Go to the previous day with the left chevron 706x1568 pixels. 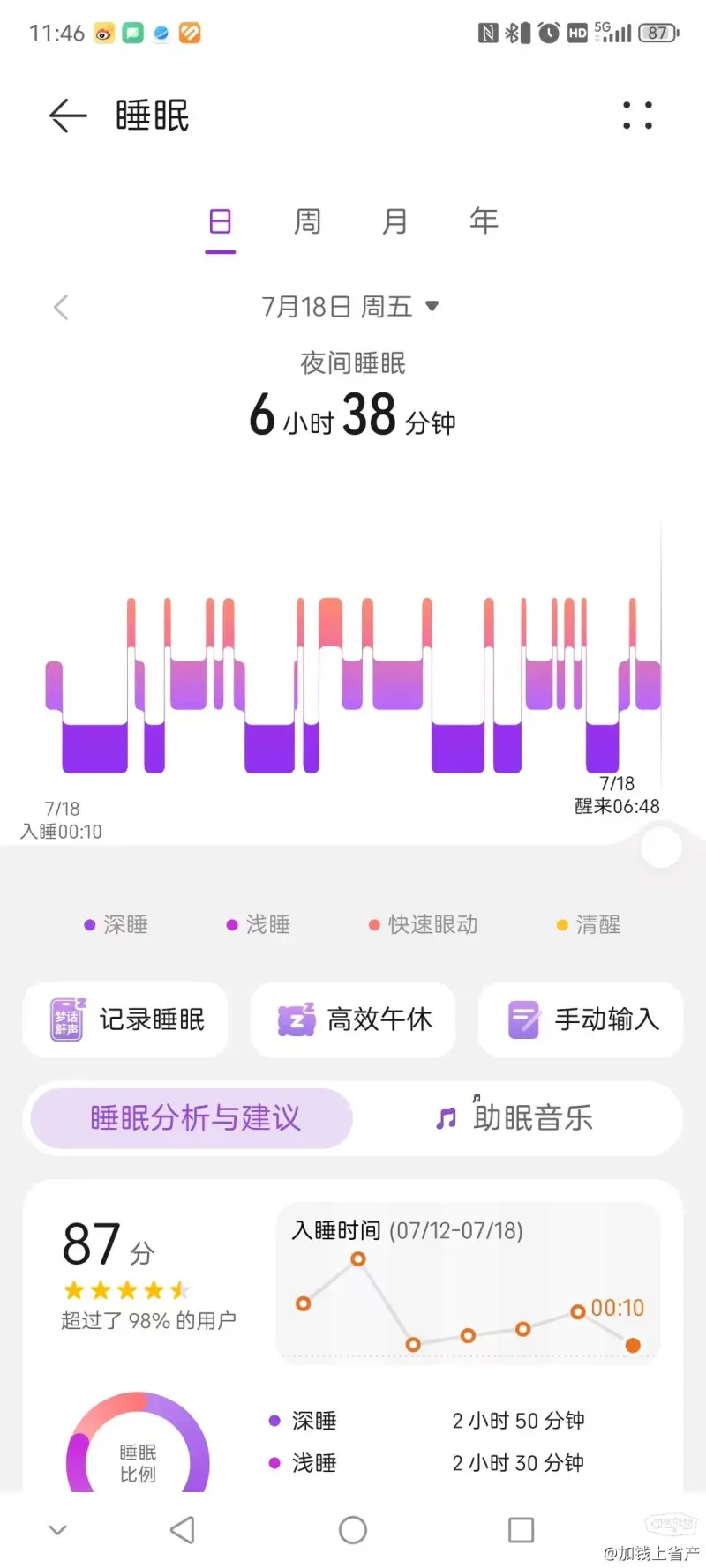[61, 307]
